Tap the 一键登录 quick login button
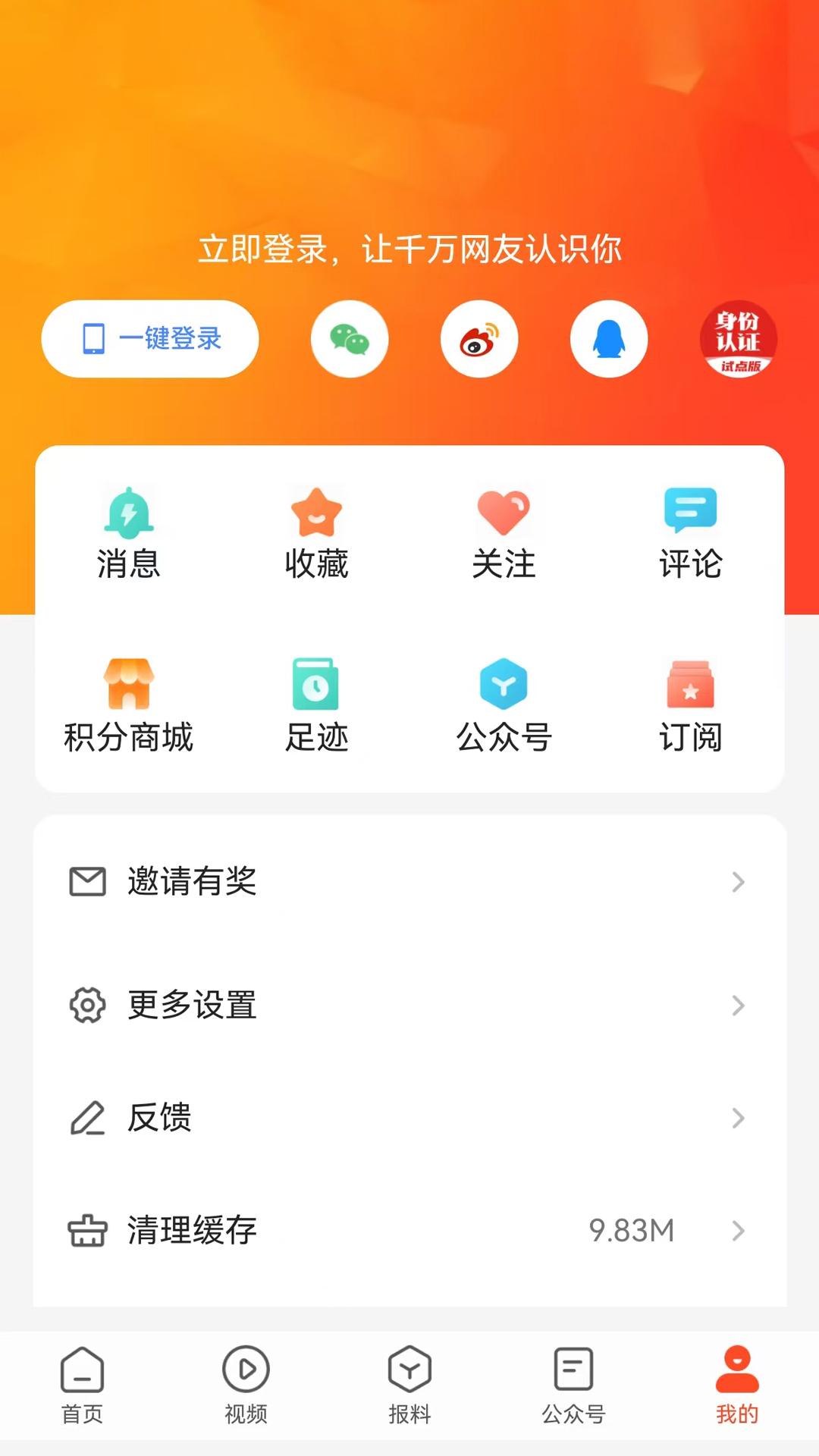 click(149, 339)
